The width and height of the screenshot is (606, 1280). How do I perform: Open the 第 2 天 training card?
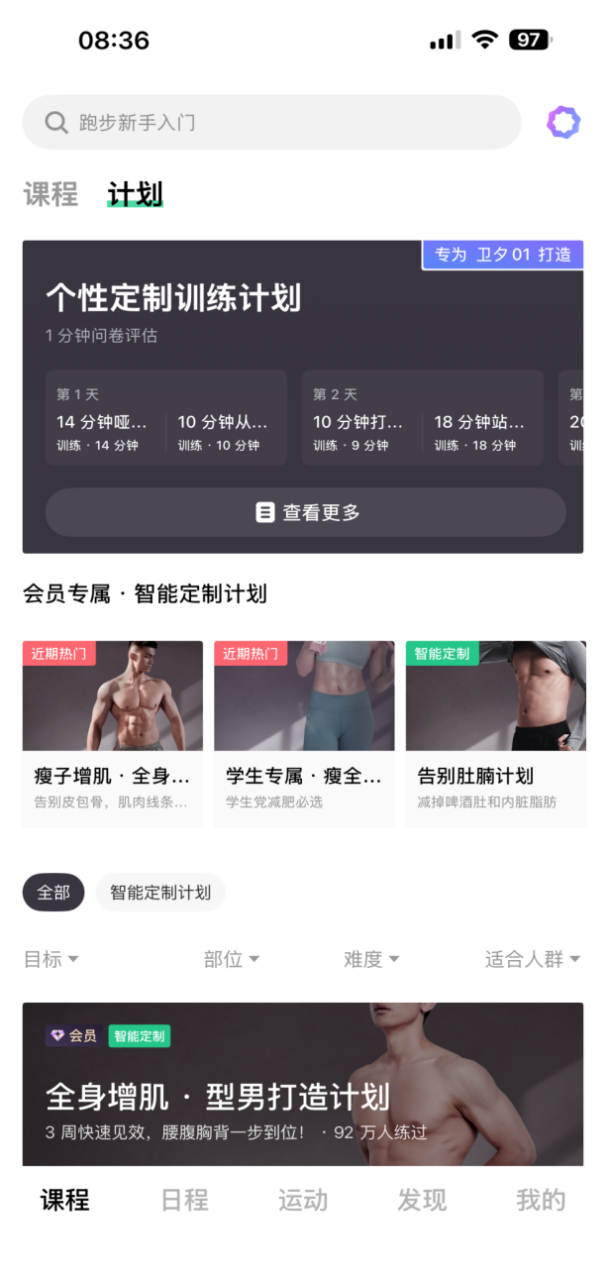422,418
